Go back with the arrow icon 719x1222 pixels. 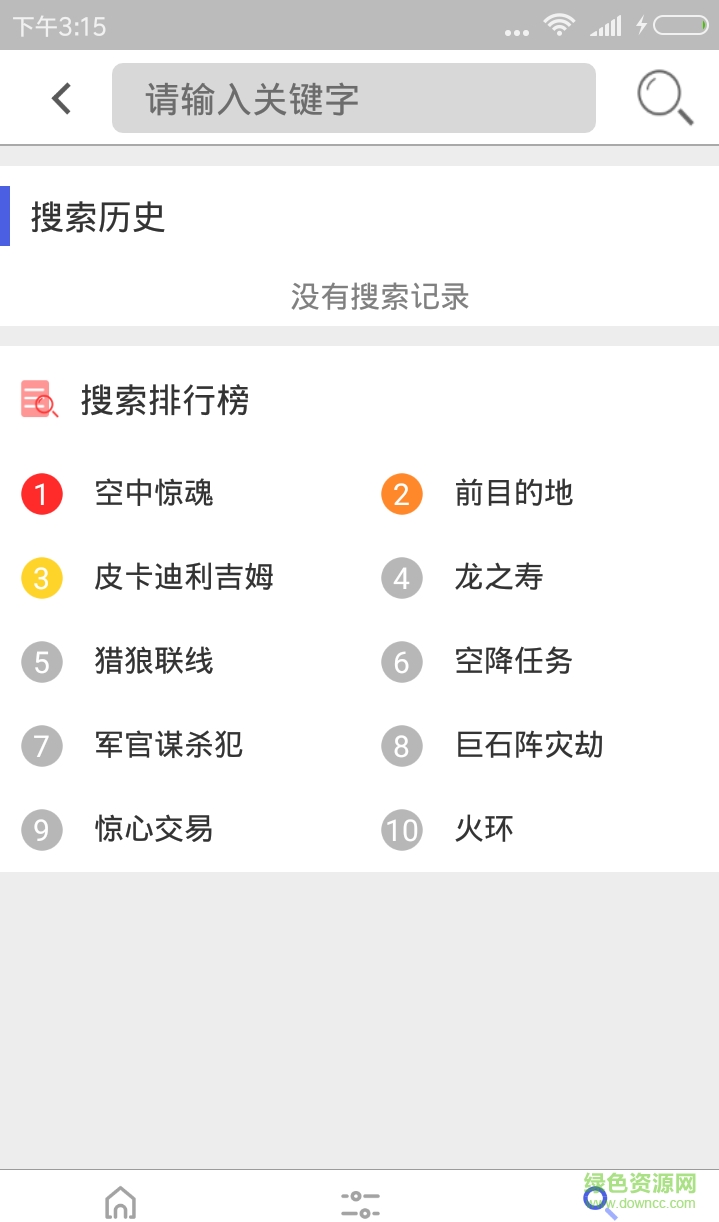[x=62, y=98]
